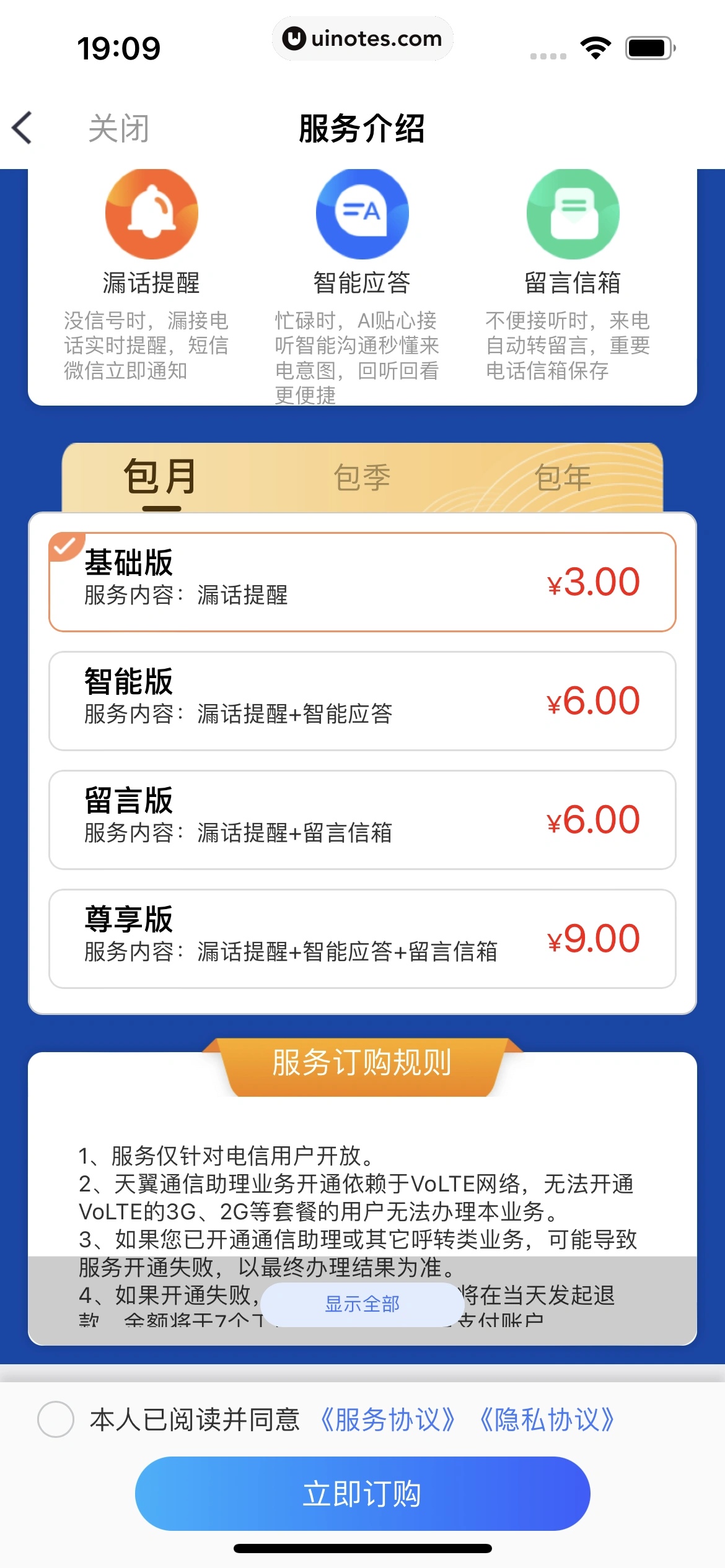
Task: Go back using the arrow icon
Action: coord(22,128)
